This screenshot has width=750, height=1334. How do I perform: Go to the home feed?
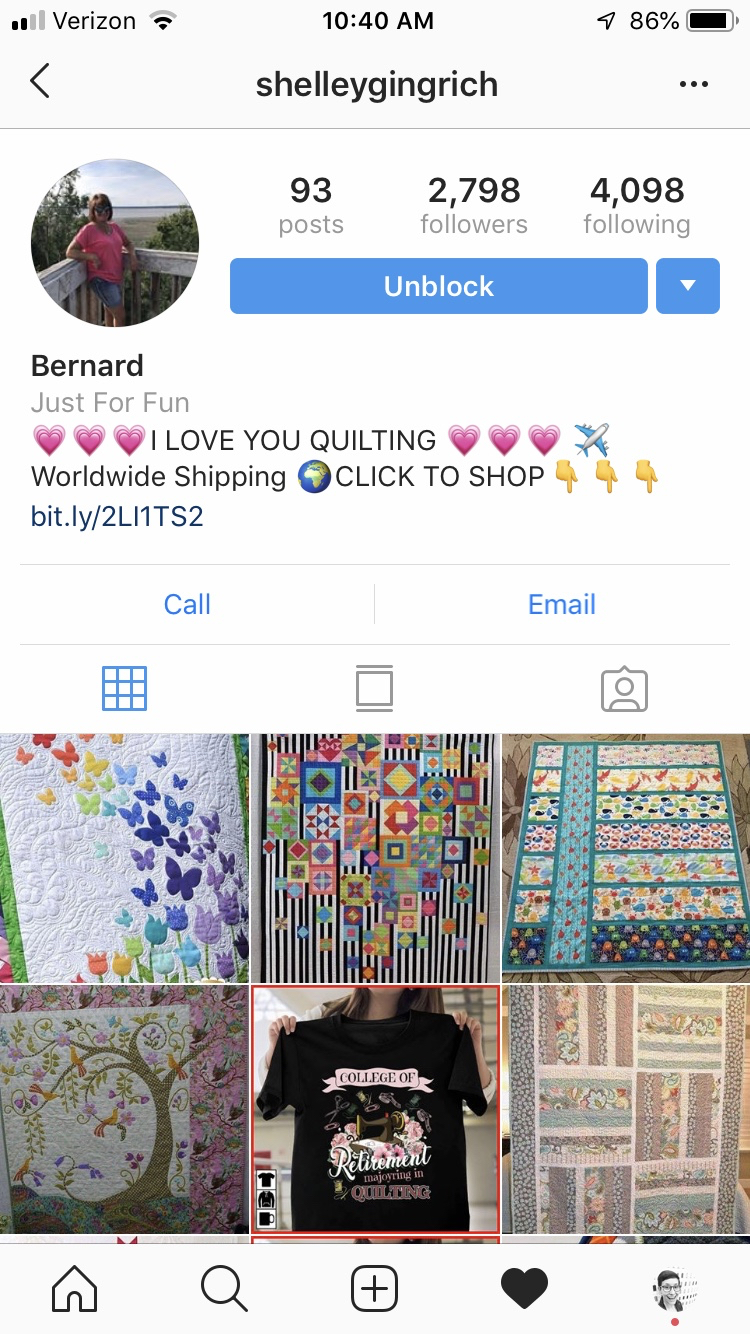75,1289
